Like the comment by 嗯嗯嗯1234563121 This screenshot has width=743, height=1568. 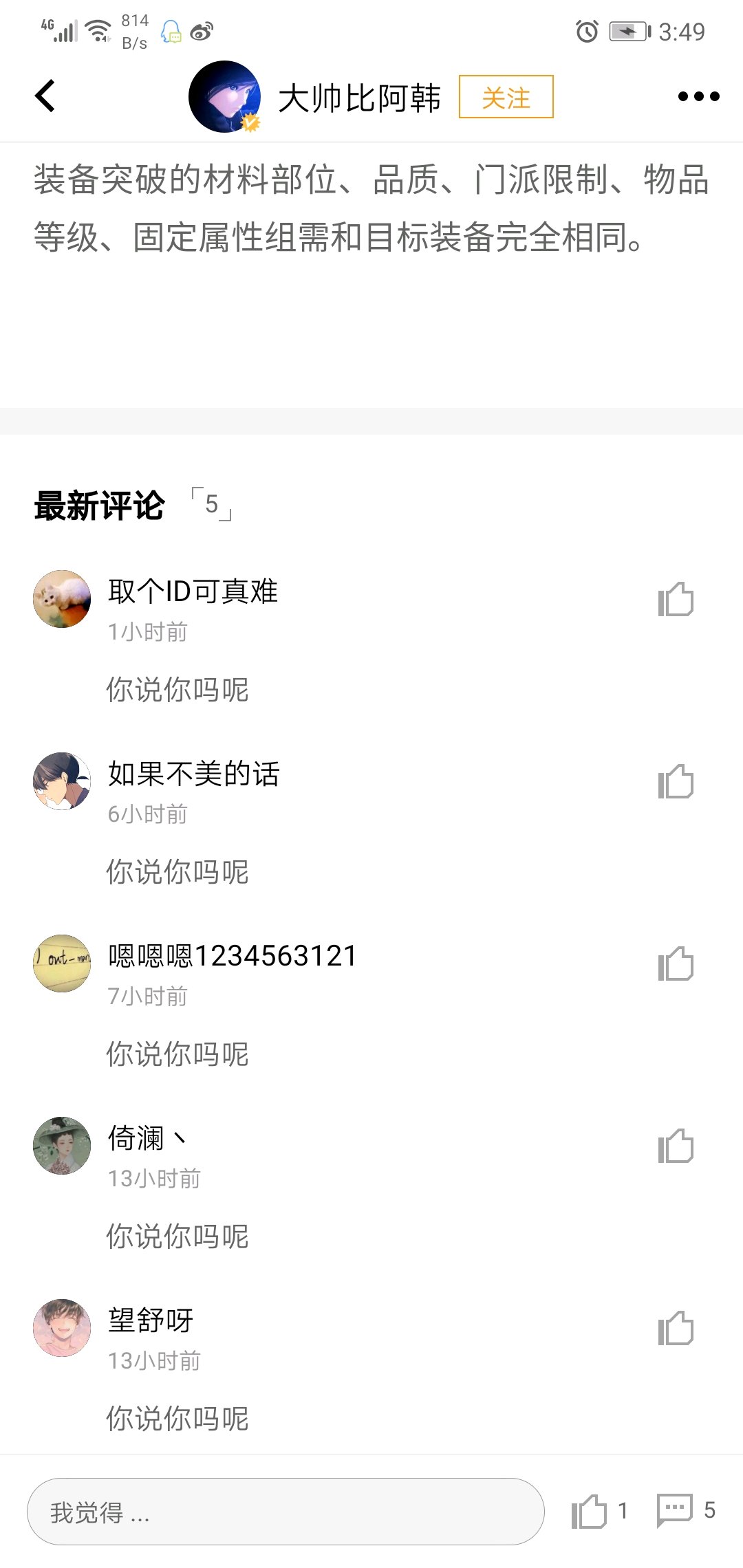(x=676, y=964)
